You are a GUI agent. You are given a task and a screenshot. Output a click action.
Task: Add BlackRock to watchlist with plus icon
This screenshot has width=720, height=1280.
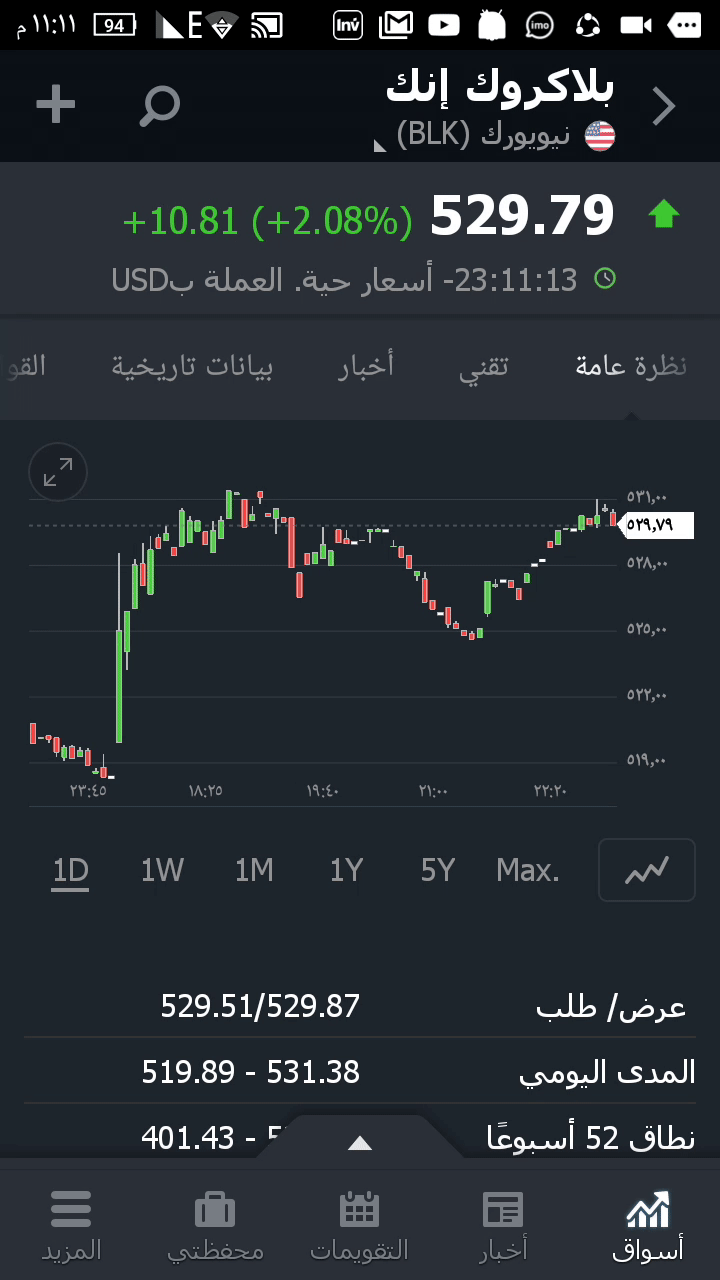point(56,105)
